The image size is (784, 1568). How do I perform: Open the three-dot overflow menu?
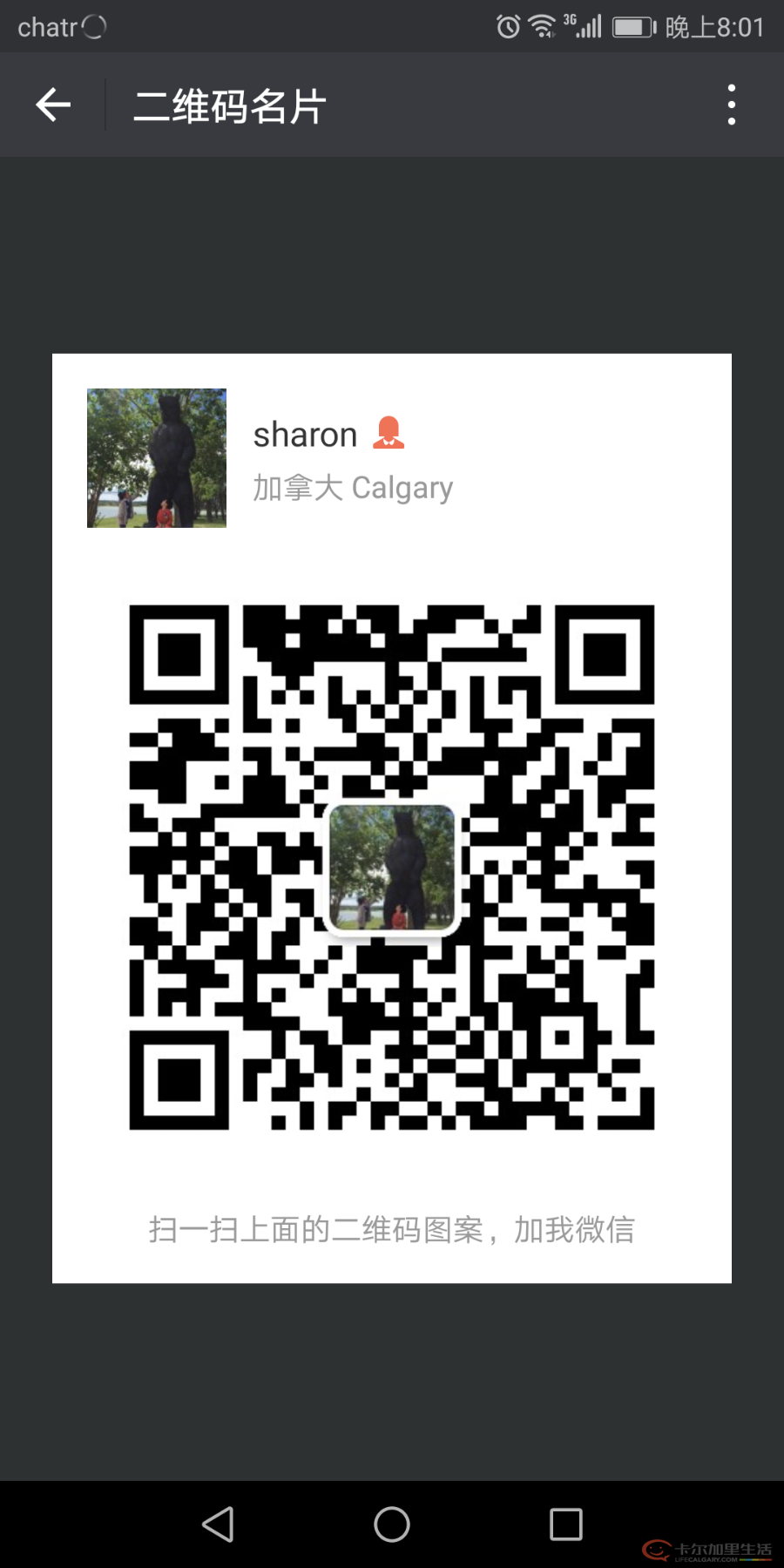tap(731, 105)
